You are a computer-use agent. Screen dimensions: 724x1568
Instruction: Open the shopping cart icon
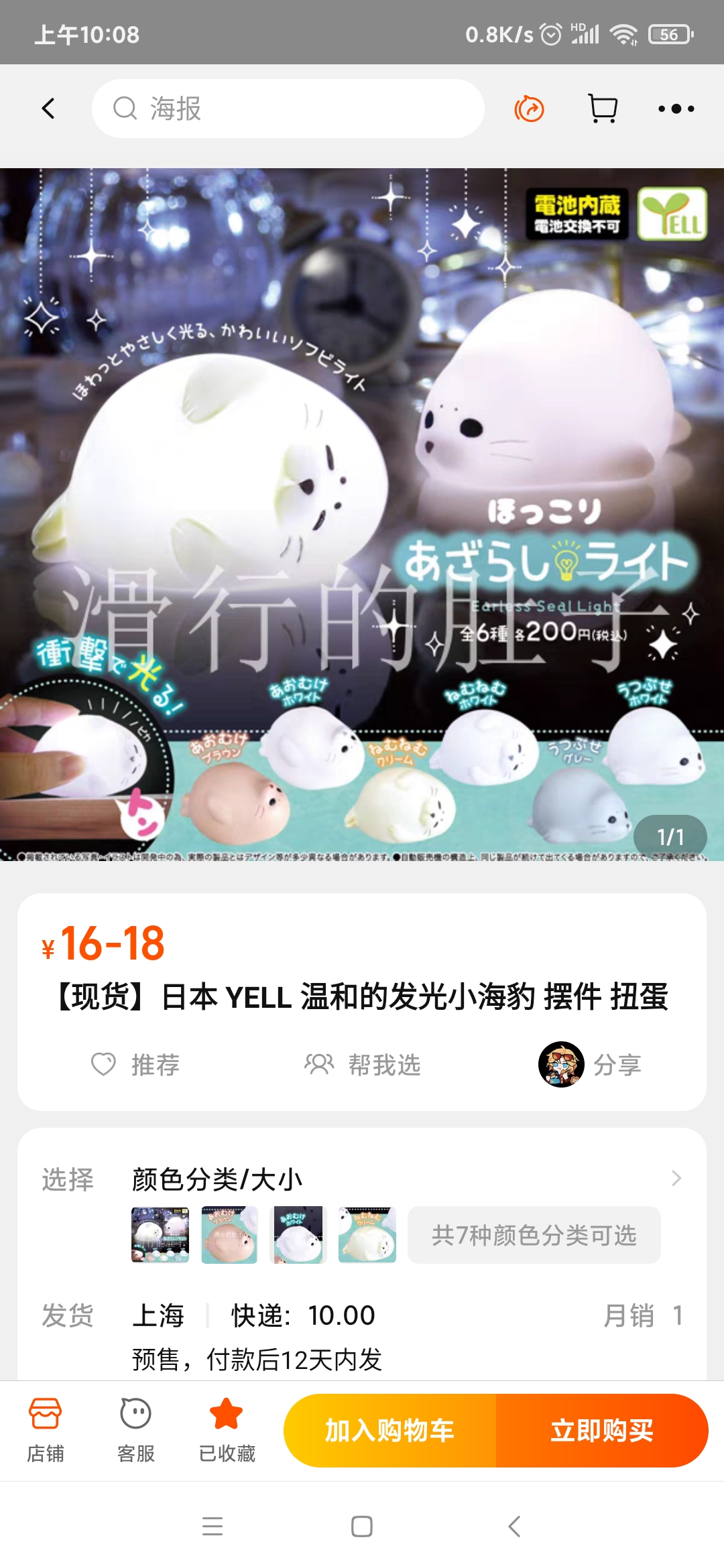603,109
